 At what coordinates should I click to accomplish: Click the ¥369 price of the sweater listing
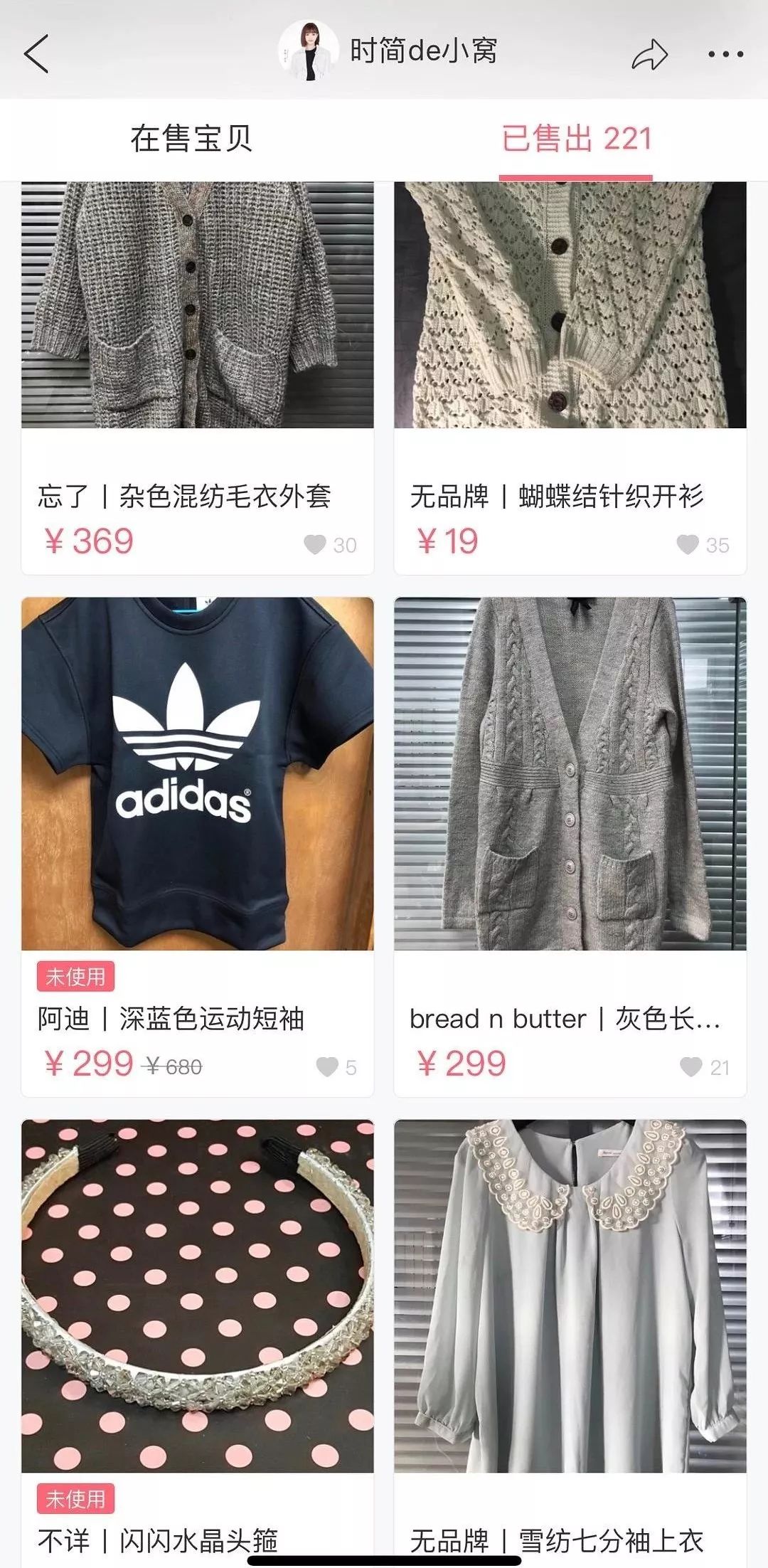pos(85,543)
